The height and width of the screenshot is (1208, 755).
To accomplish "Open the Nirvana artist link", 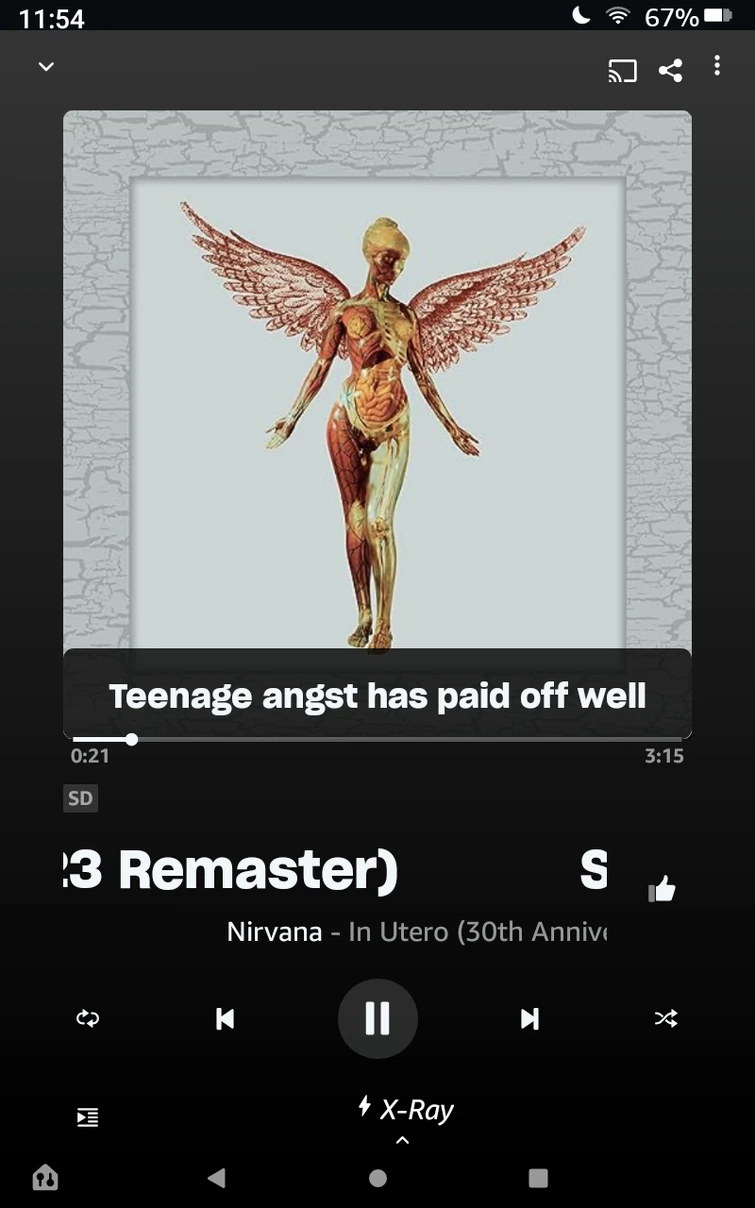I will 274,932.
